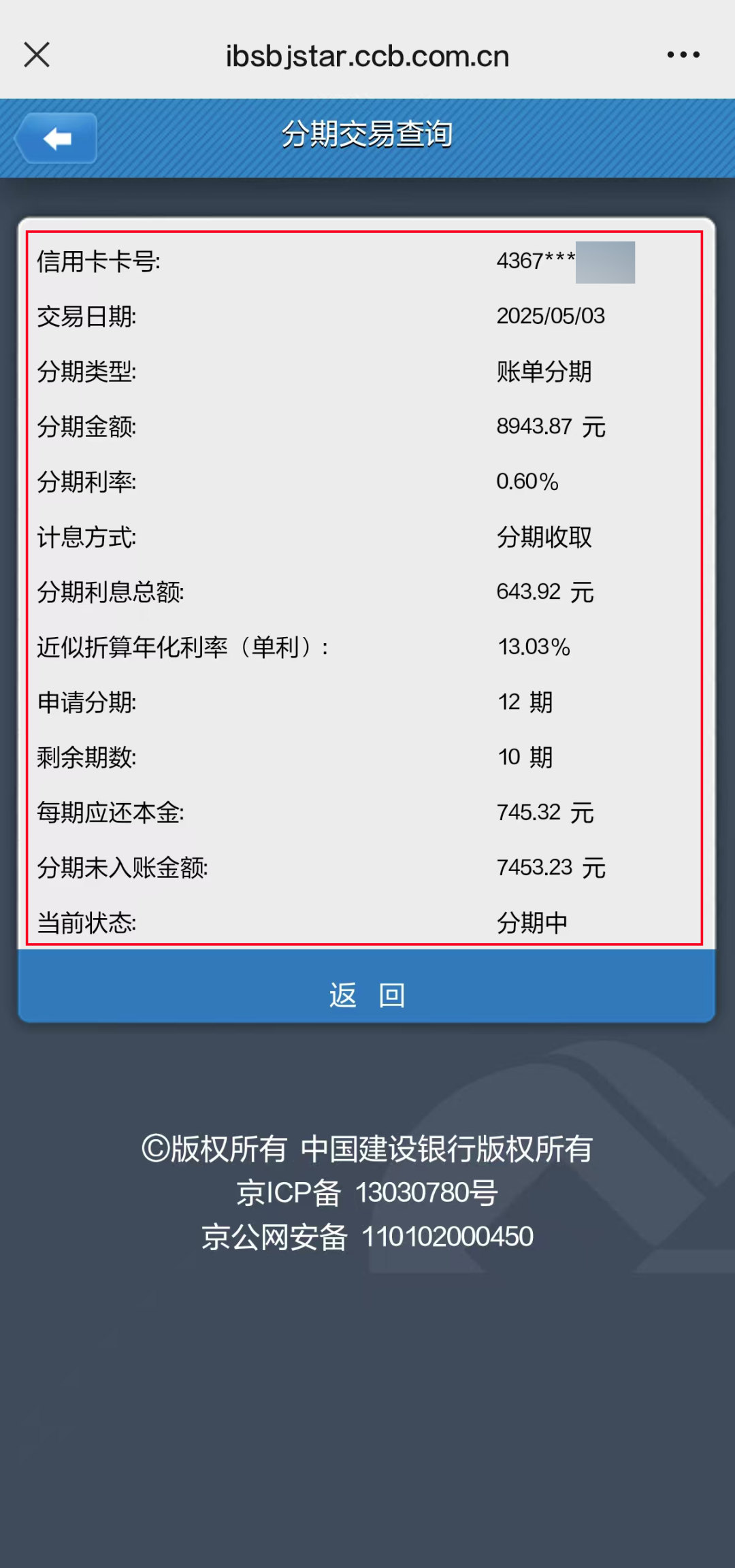Tap the 分期利息总额 value 643.92 元

click(544, 592)
